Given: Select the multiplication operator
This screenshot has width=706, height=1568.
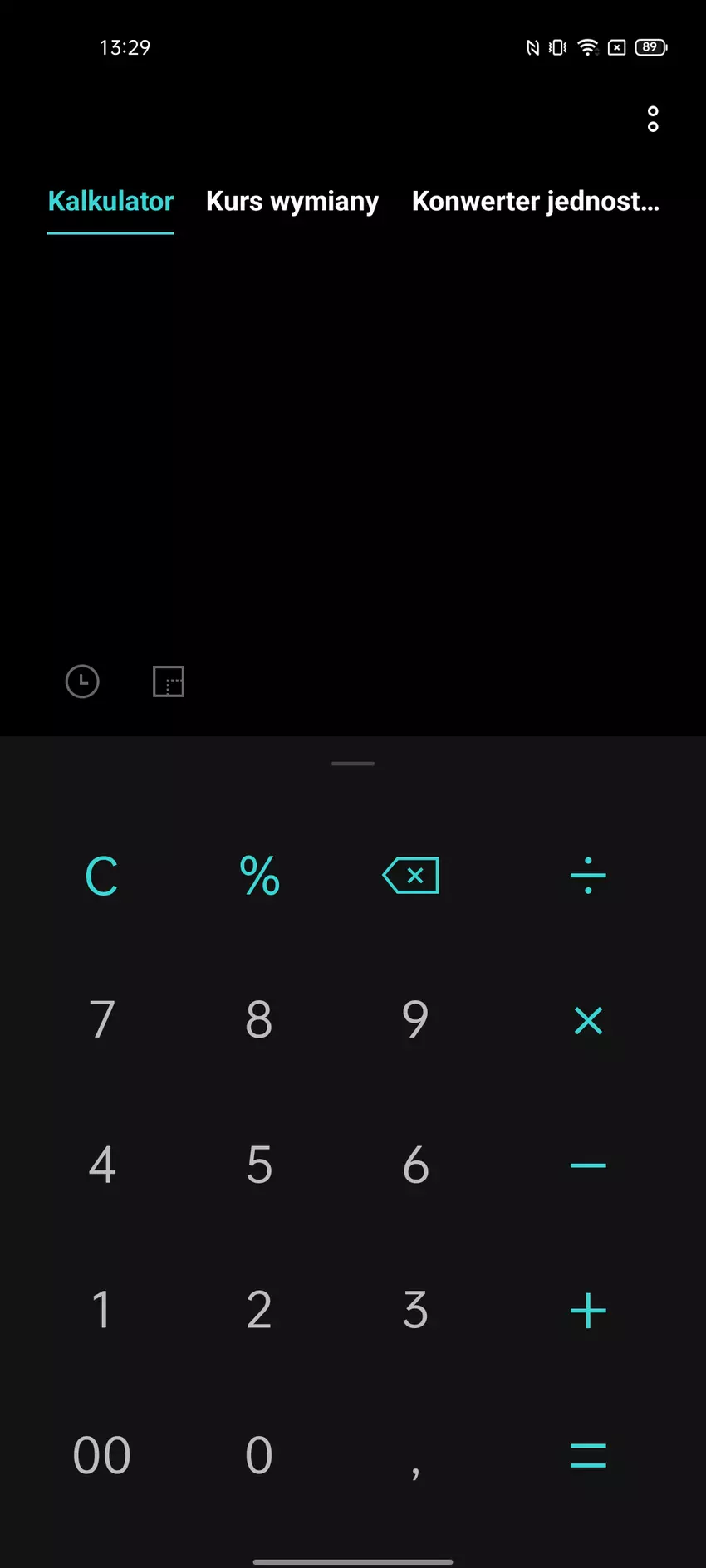Looking at the screenshot, I should coord(588,1020).
